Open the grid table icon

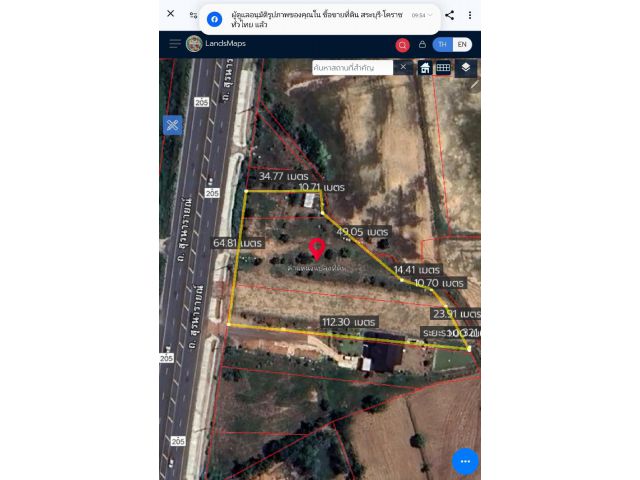point(442,68)
